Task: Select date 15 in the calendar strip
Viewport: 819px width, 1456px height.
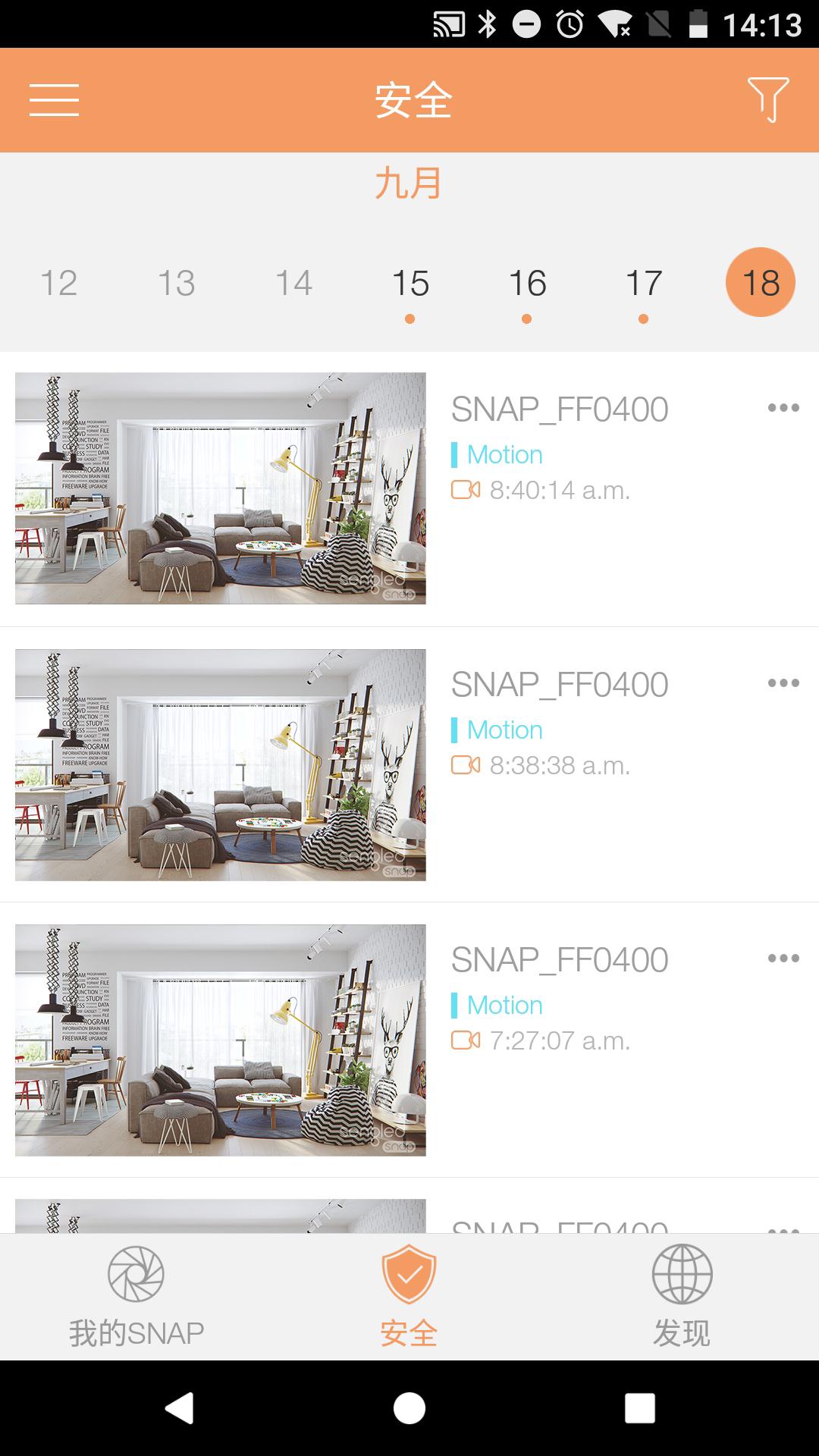Action: pos(410,284)
